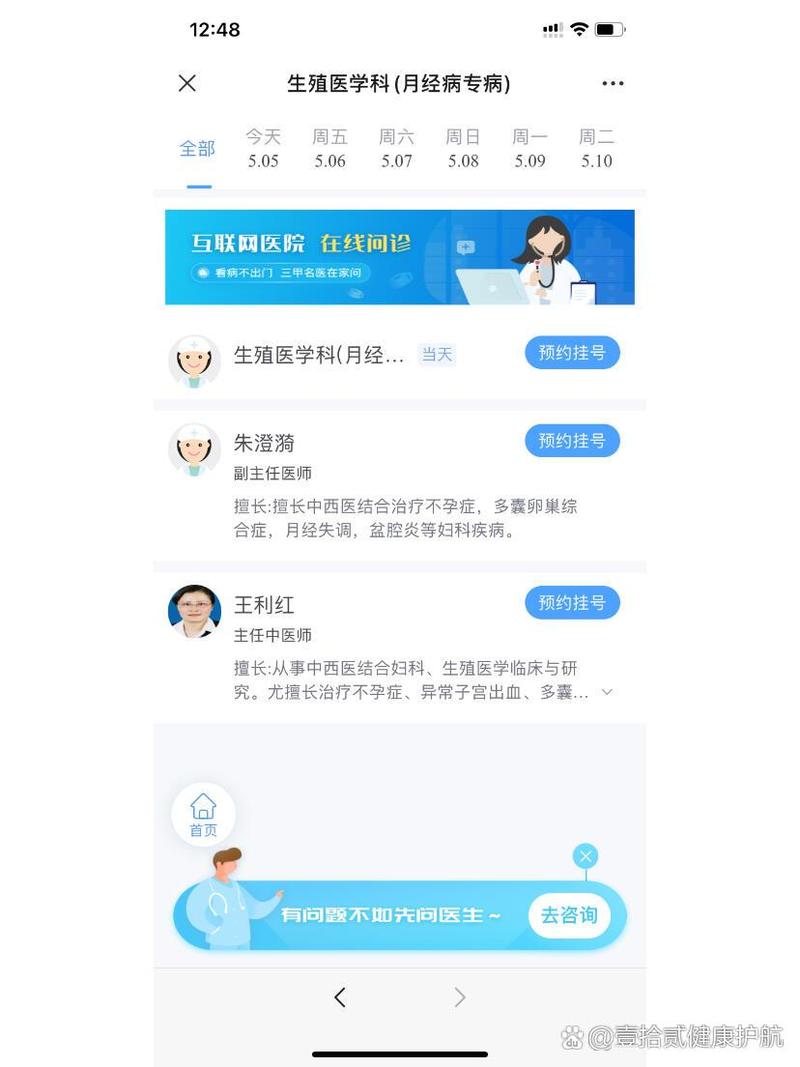Select the 周二 5.10 date tab

(x=597, y=149)
